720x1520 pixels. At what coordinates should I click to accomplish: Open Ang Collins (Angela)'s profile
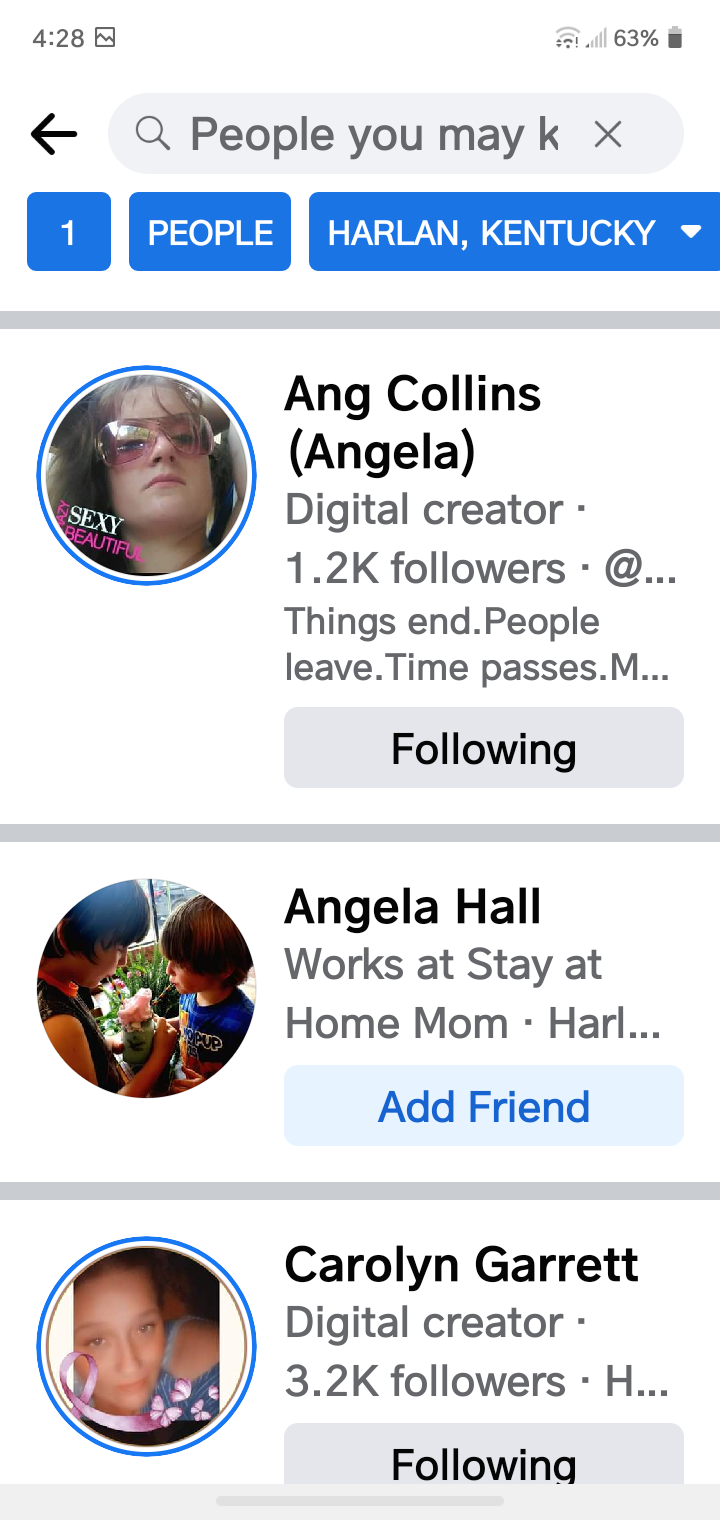pos(413,423)
